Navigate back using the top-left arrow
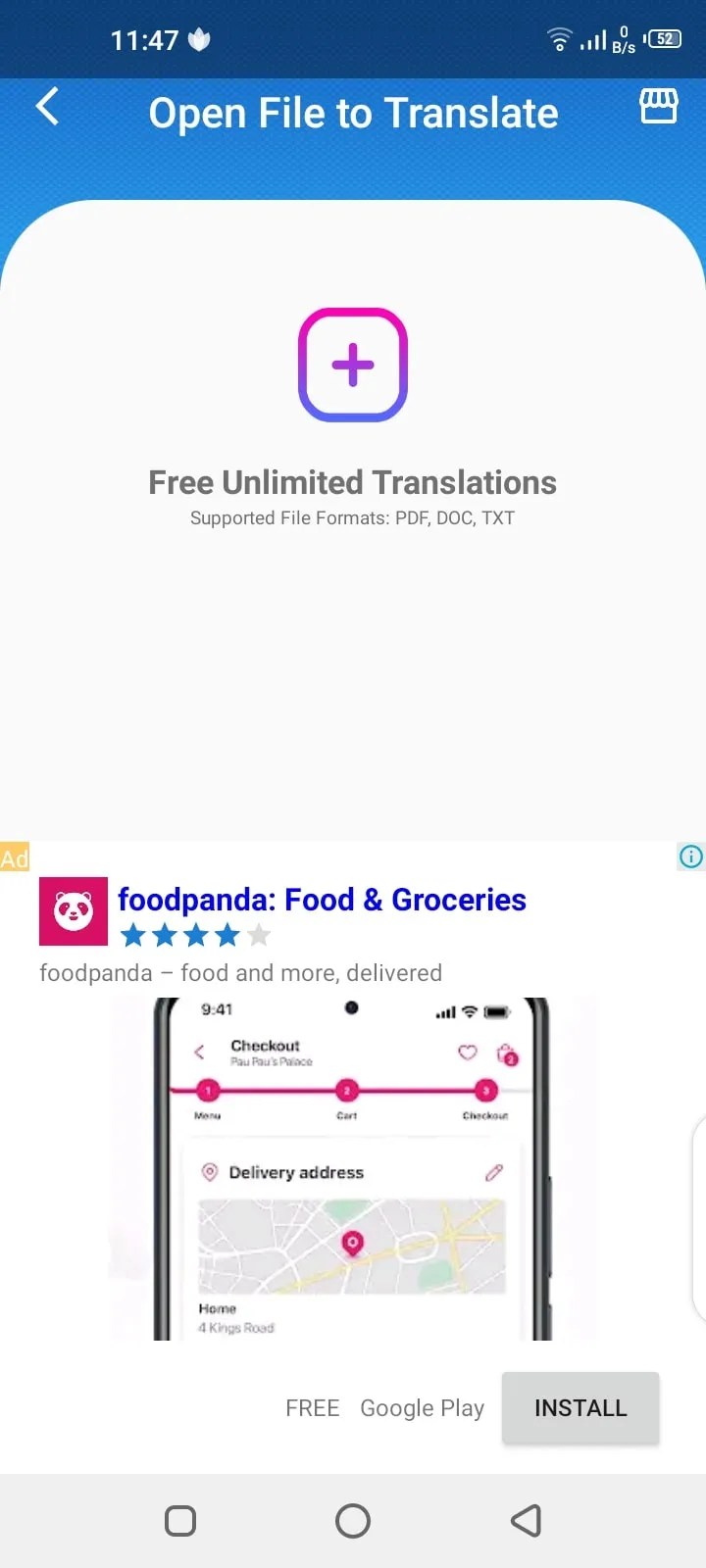706x1568 pixels. (46, 109)
